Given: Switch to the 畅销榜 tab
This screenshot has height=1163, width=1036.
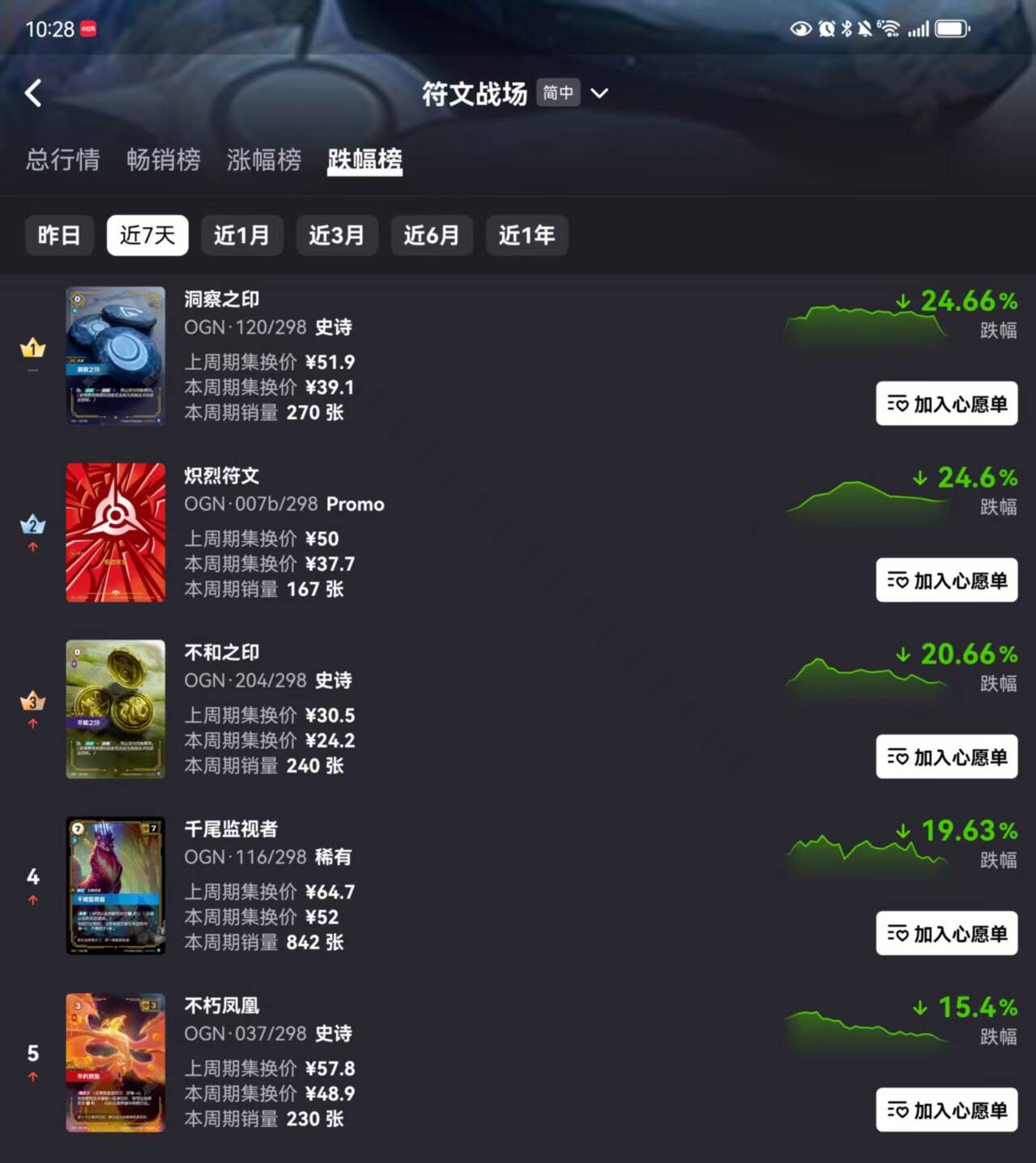Looking at the screenshot, I should (163, 160).
